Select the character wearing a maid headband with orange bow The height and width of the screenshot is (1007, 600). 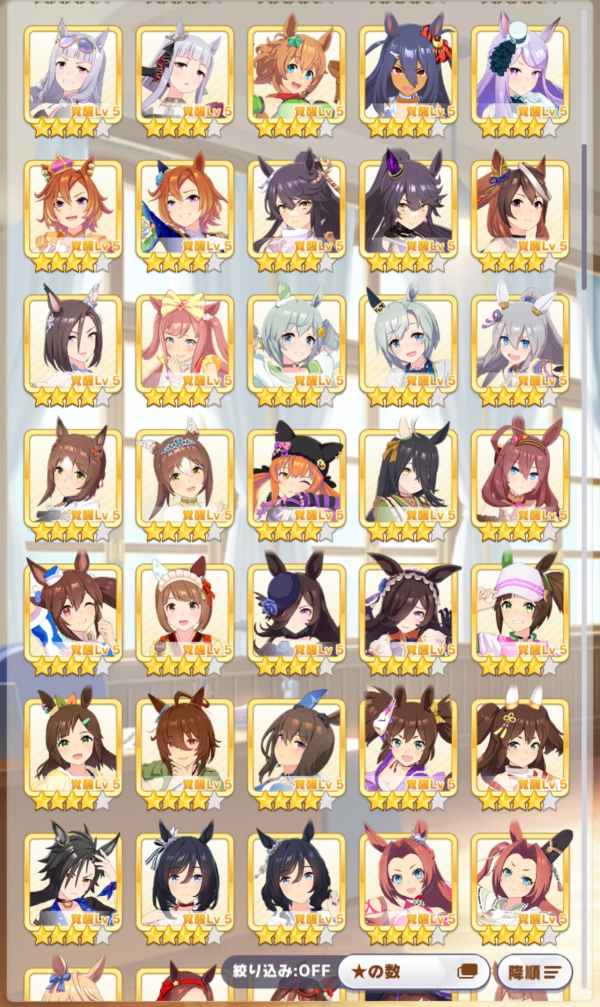185,613
